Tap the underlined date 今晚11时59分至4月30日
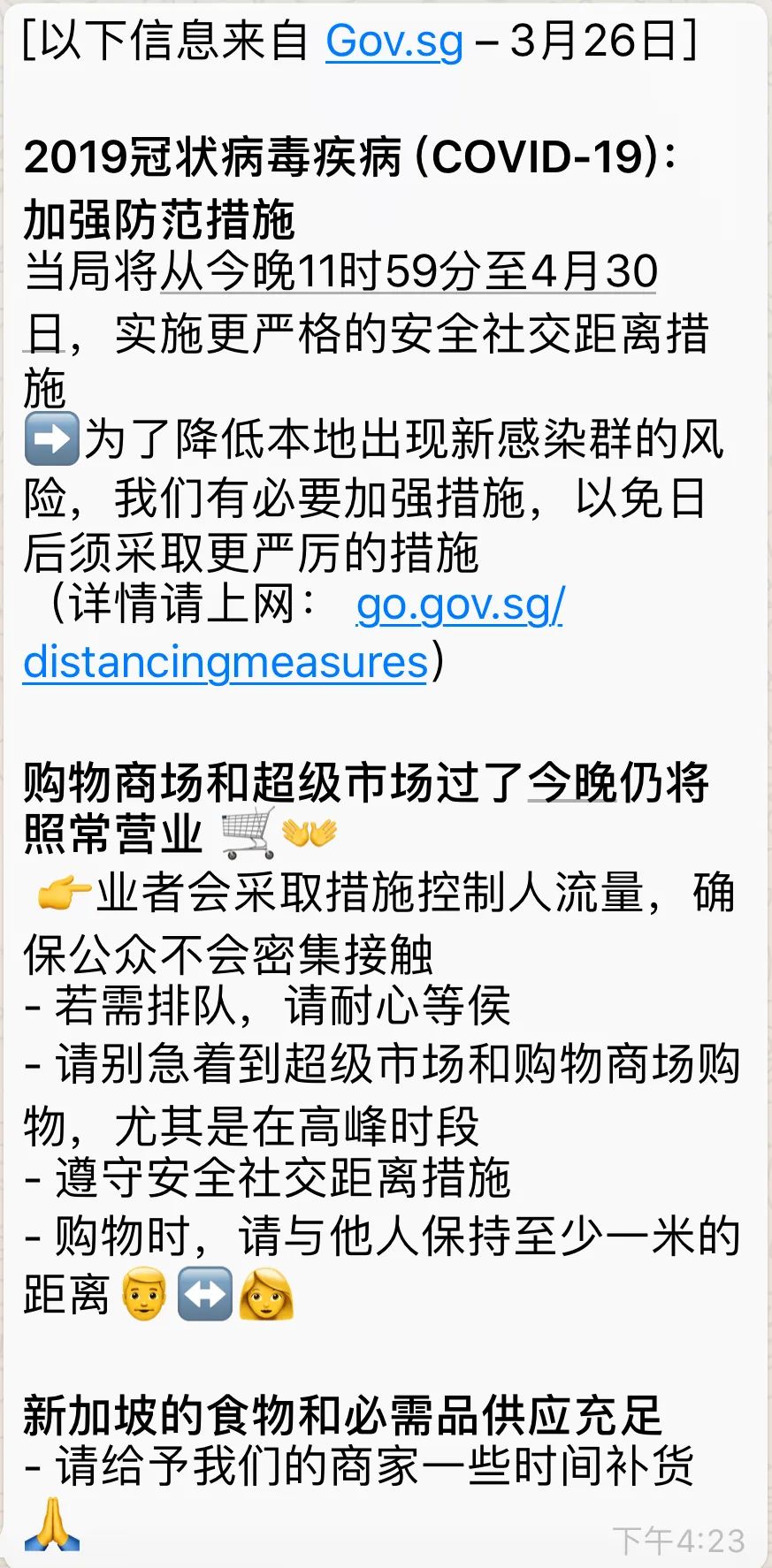The width and height of the screenshot is (772, 1568). 409,272
